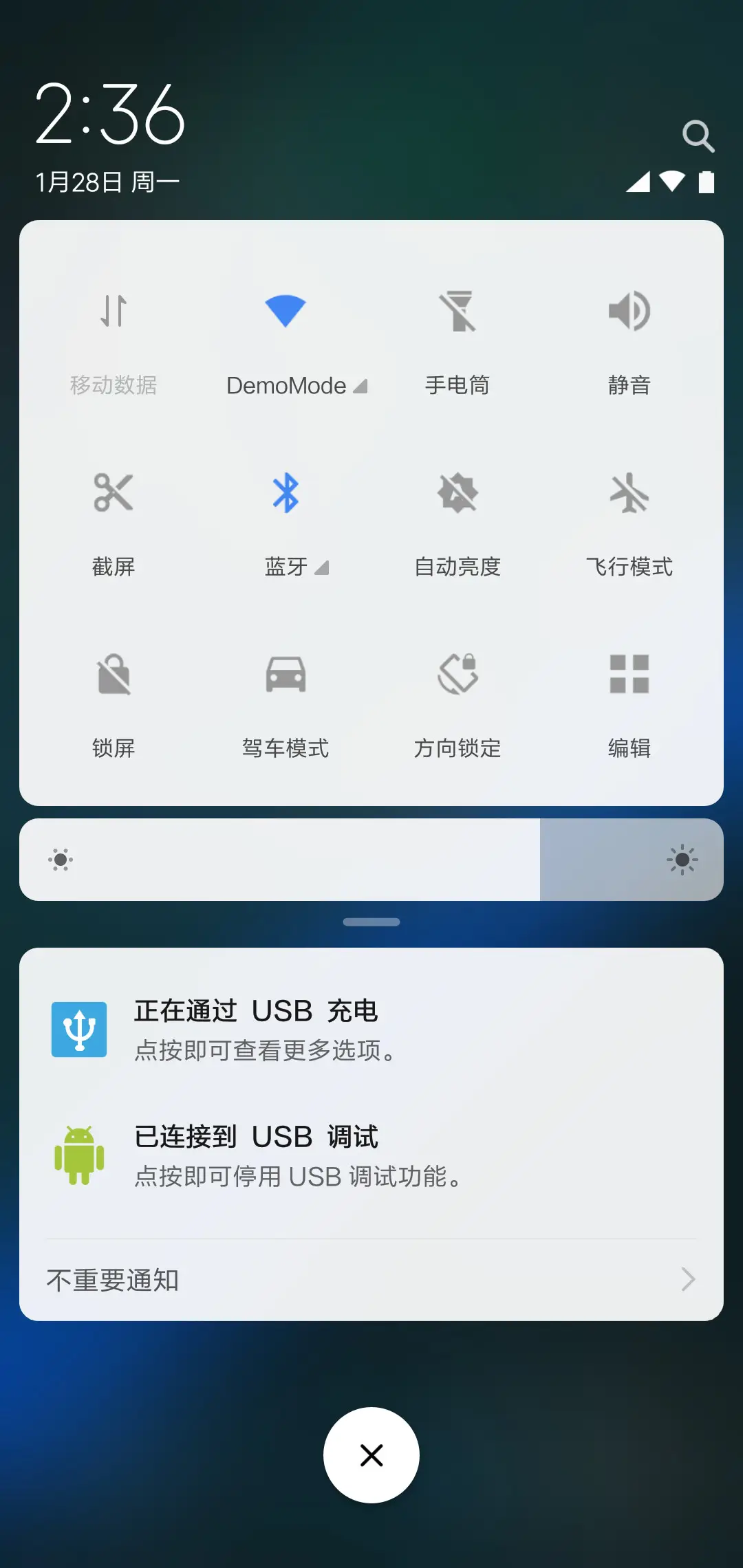Toggle auto-brightness
This screenshot has height=1568, width=743.
[457, 519]
